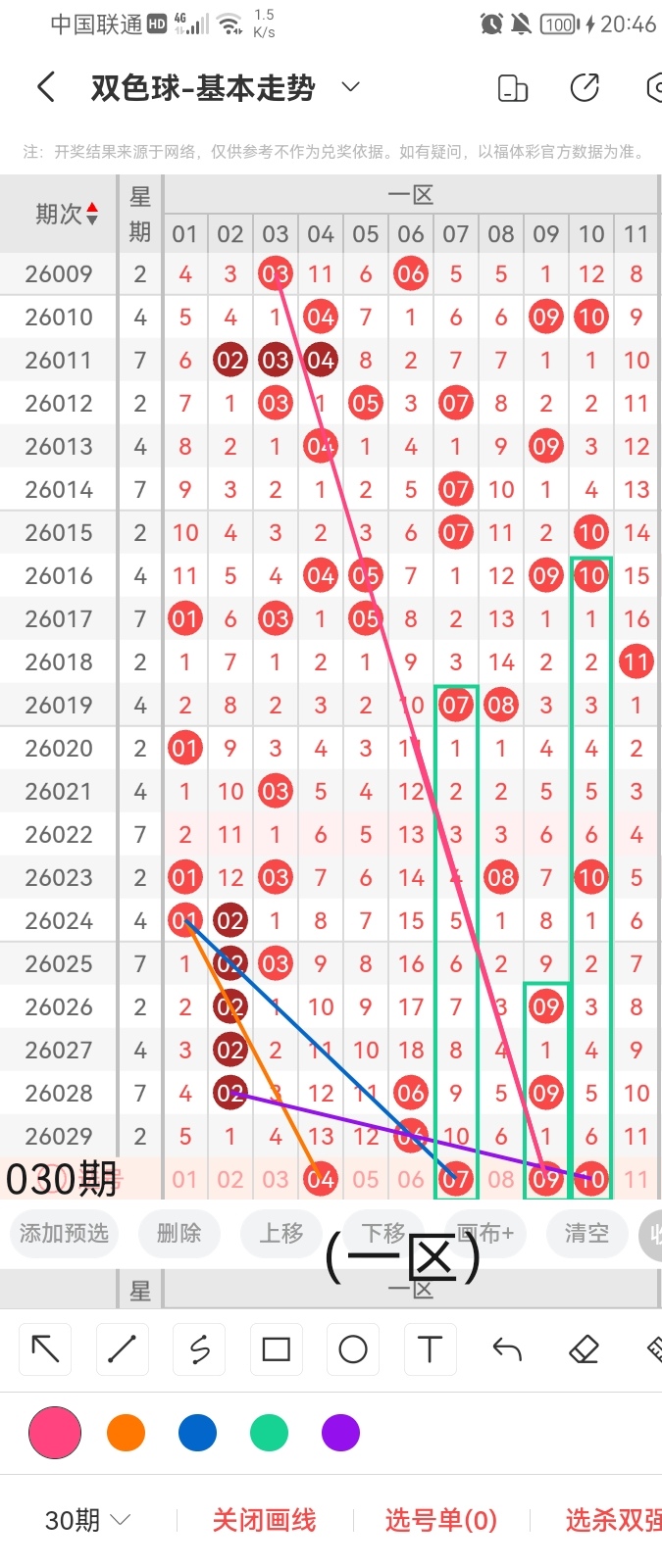The width and height of the screenshot is (662, 1568).
Task: Open the share icon in the header
Action: [585, 88]
